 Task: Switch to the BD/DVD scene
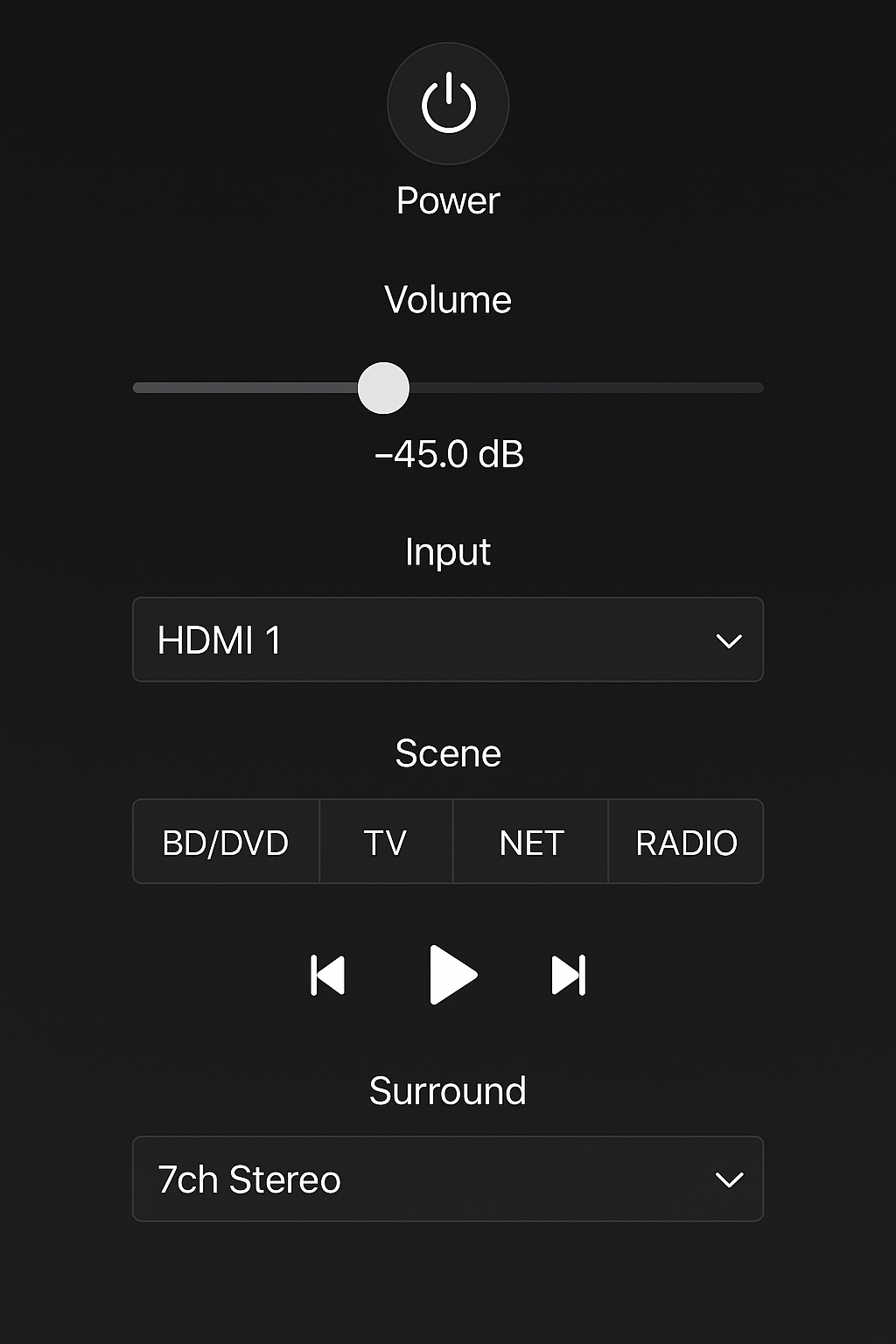(x=225, y=841)
